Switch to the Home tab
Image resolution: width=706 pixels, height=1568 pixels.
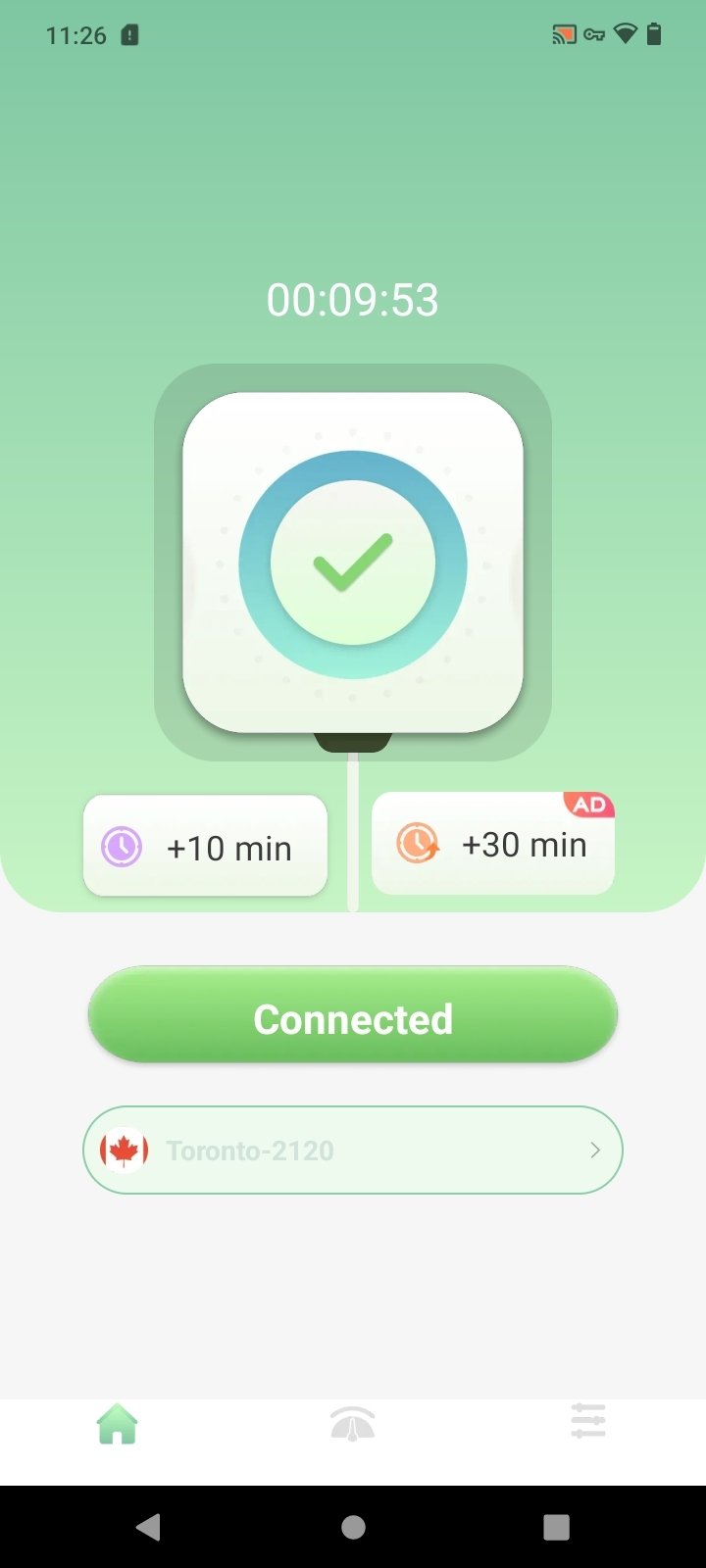click(x=118, y=1423)
